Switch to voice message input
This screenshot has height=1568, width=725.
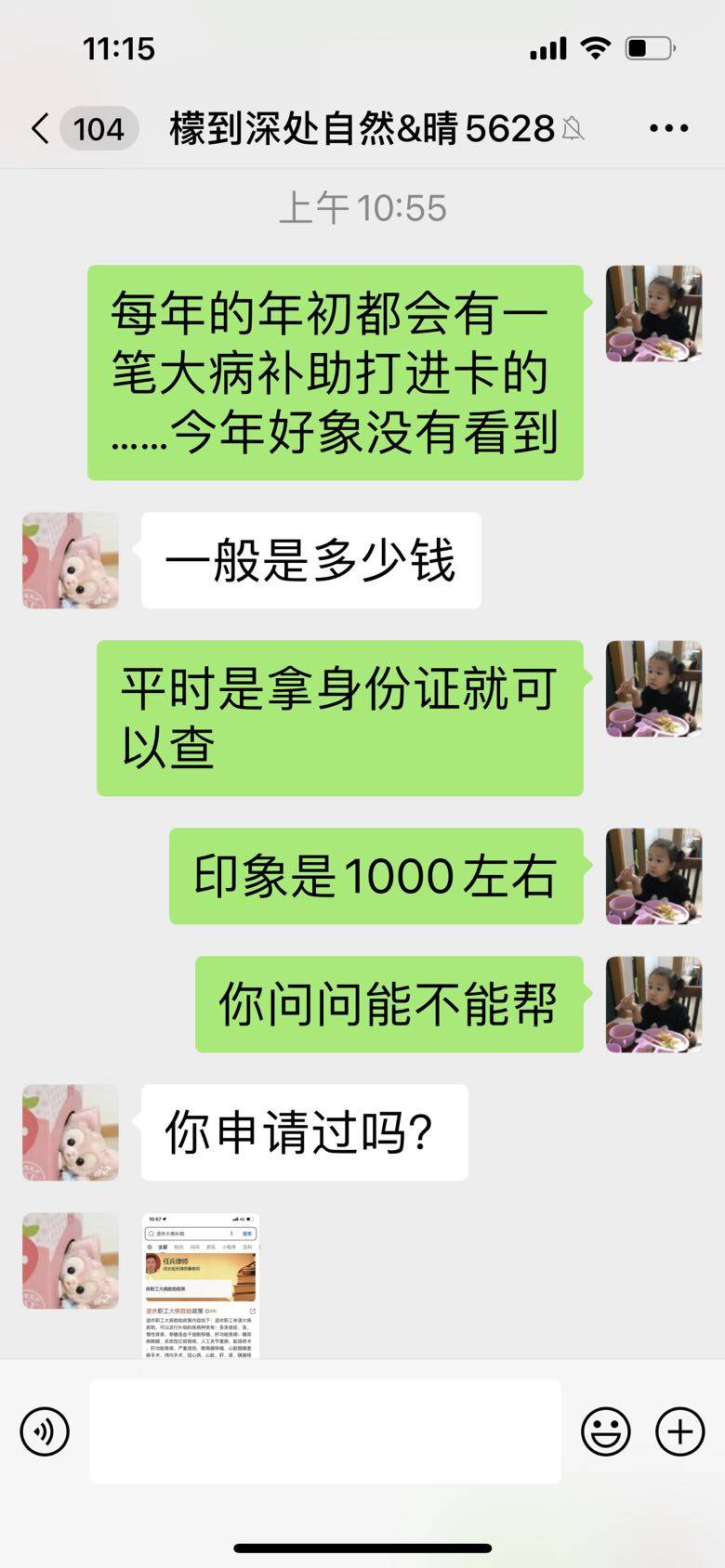[x=45, y=1431]
